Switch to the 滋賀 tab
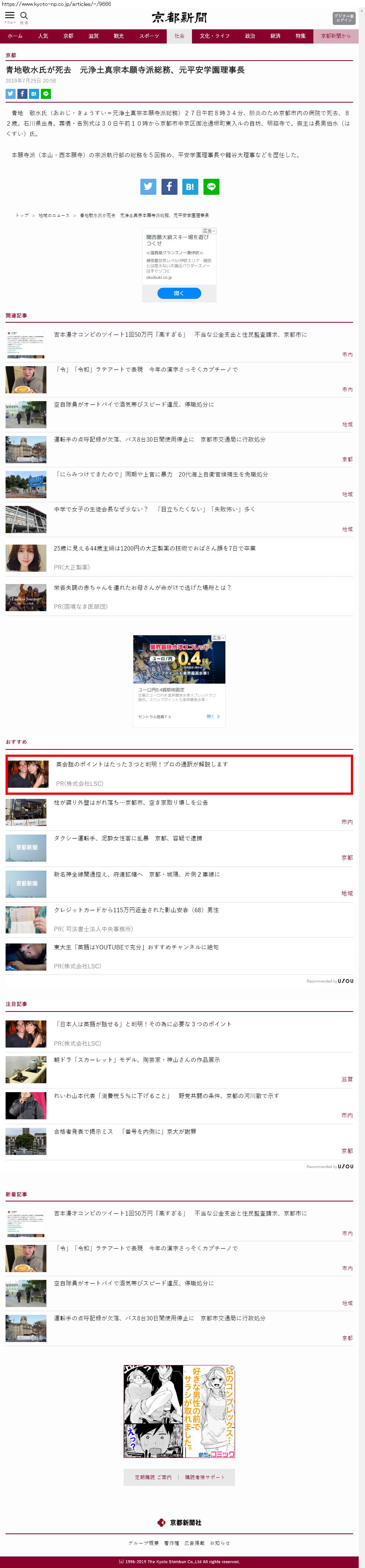This screenshot has height=1568, width=365. (93, 36)
